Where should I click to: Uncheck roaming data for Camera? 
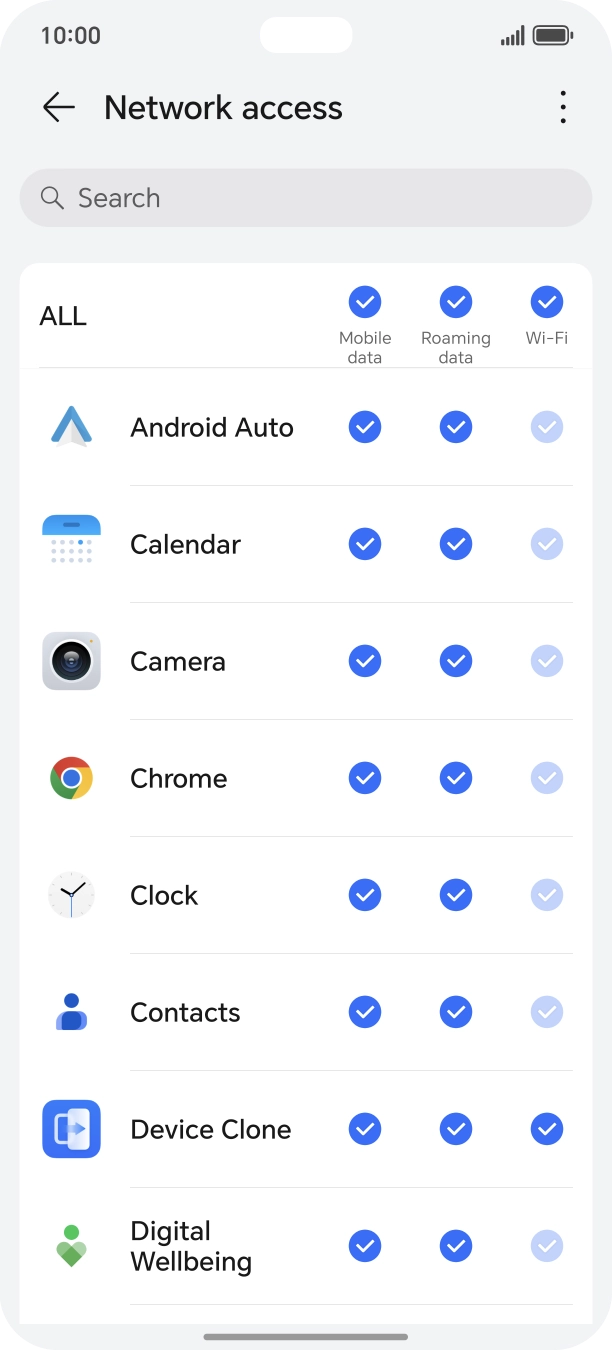[456, 662]
